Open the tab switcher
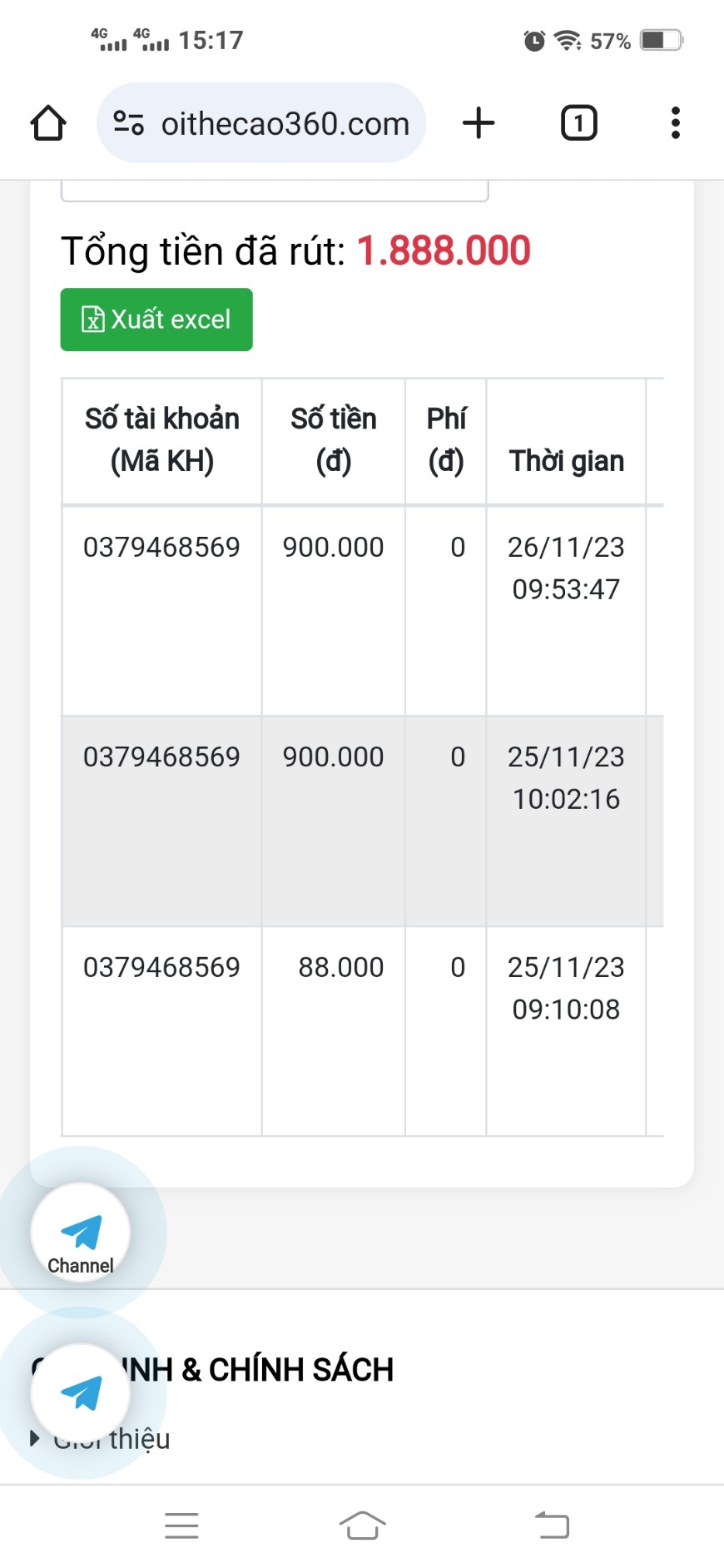The width and height of the screenshot is (724, 1568). click(578, 123)
